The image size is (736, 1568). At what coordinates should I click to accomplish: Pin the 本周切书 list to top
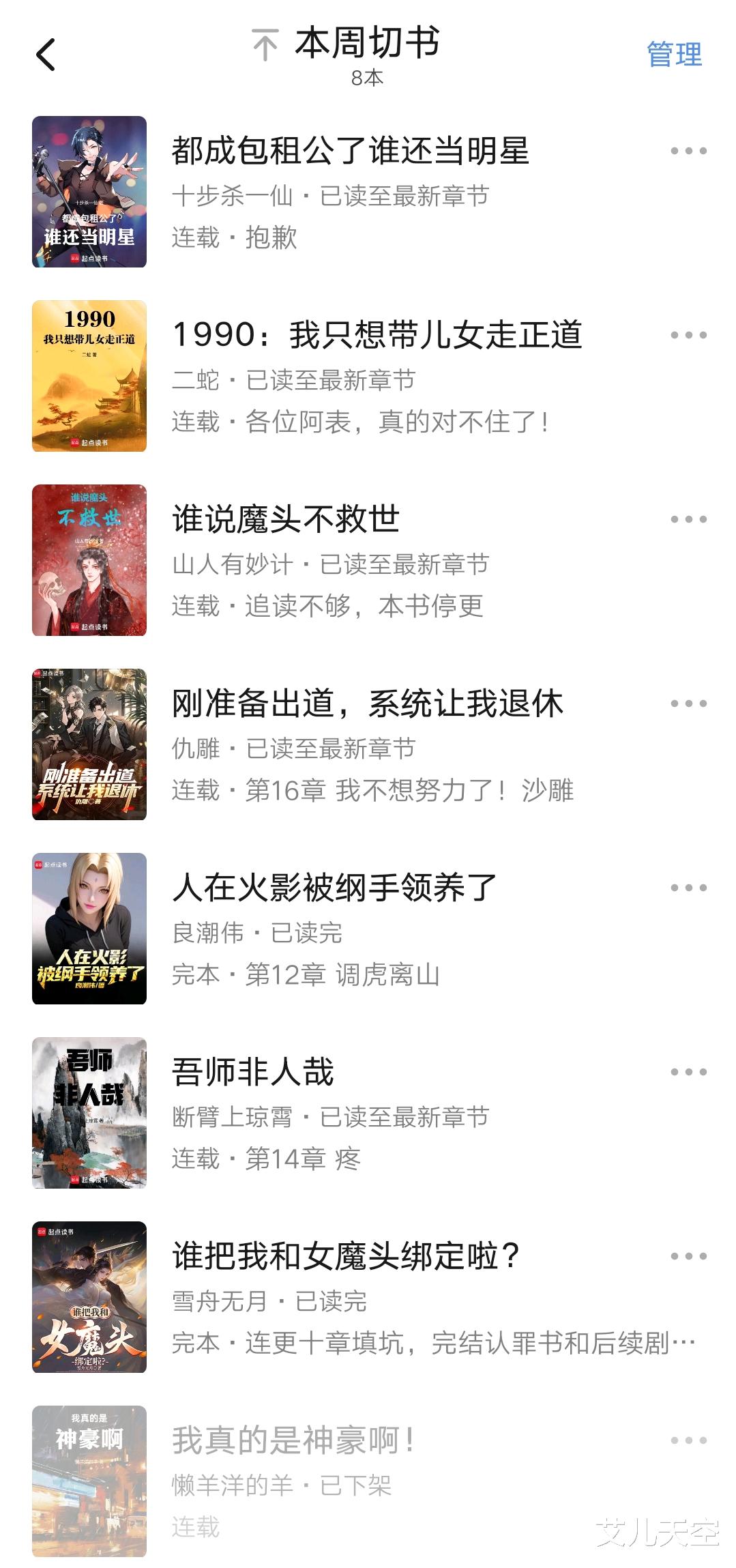(265, 46)
